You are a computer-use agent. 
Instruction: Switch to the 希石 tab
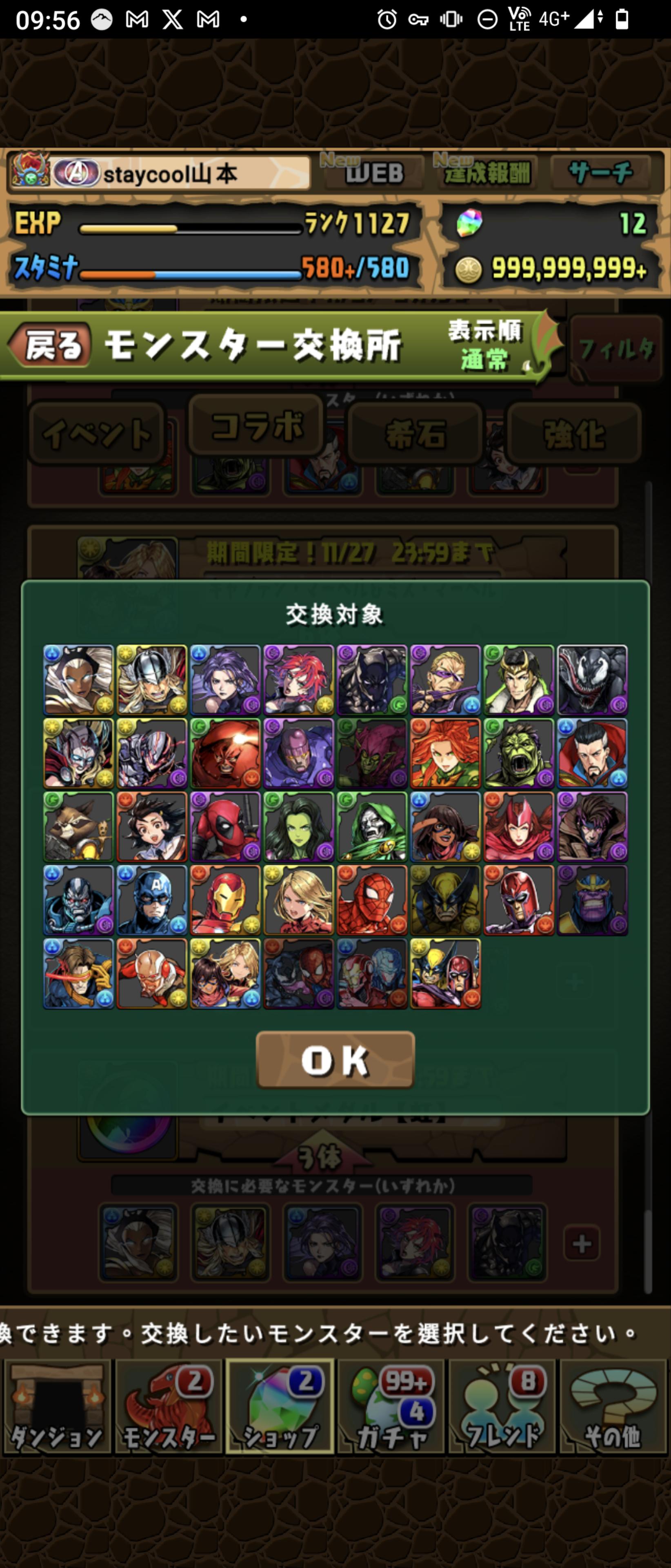pyautogui.click(x=415, y=433)
